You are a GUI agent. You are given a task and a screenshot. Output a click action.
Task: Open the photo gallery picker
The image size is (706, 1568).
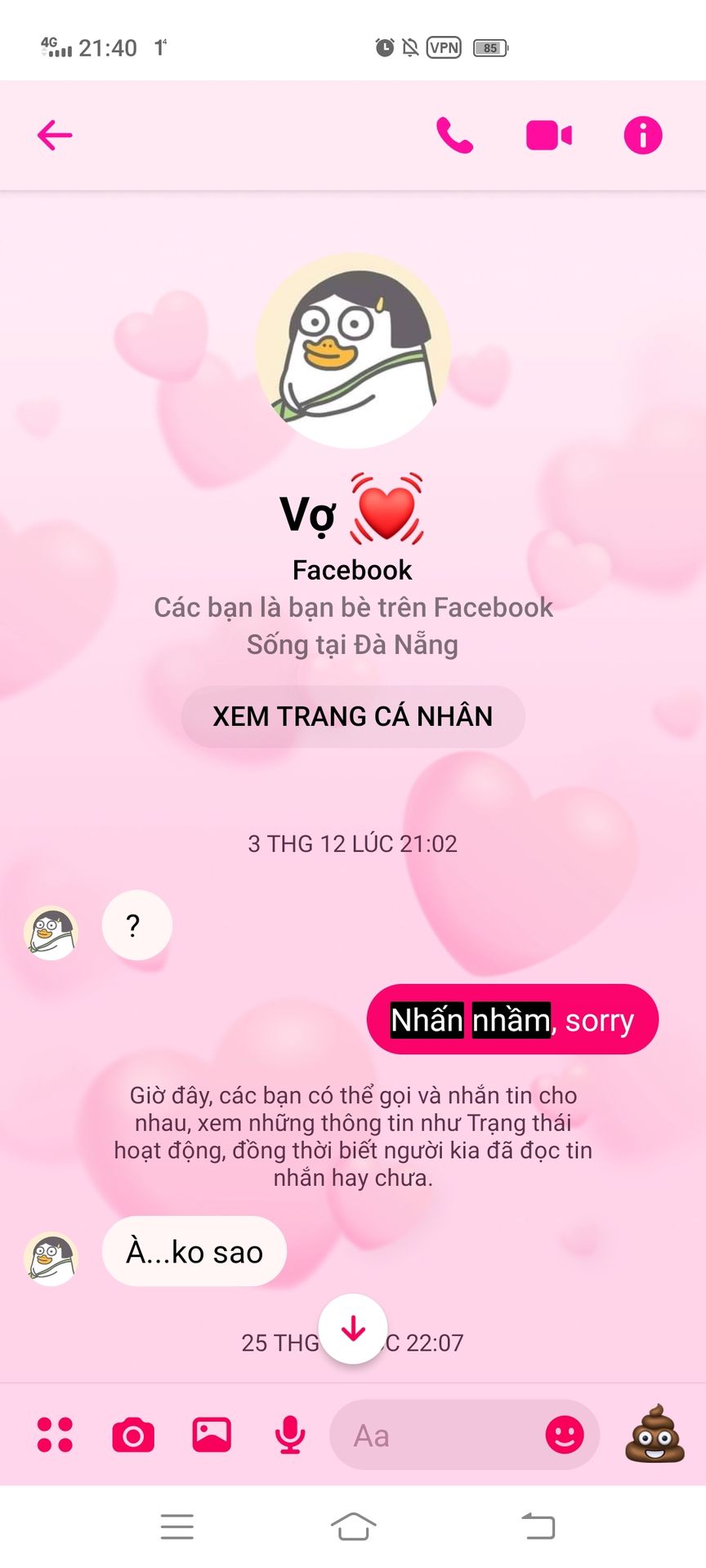click(x=212, y=1435)
